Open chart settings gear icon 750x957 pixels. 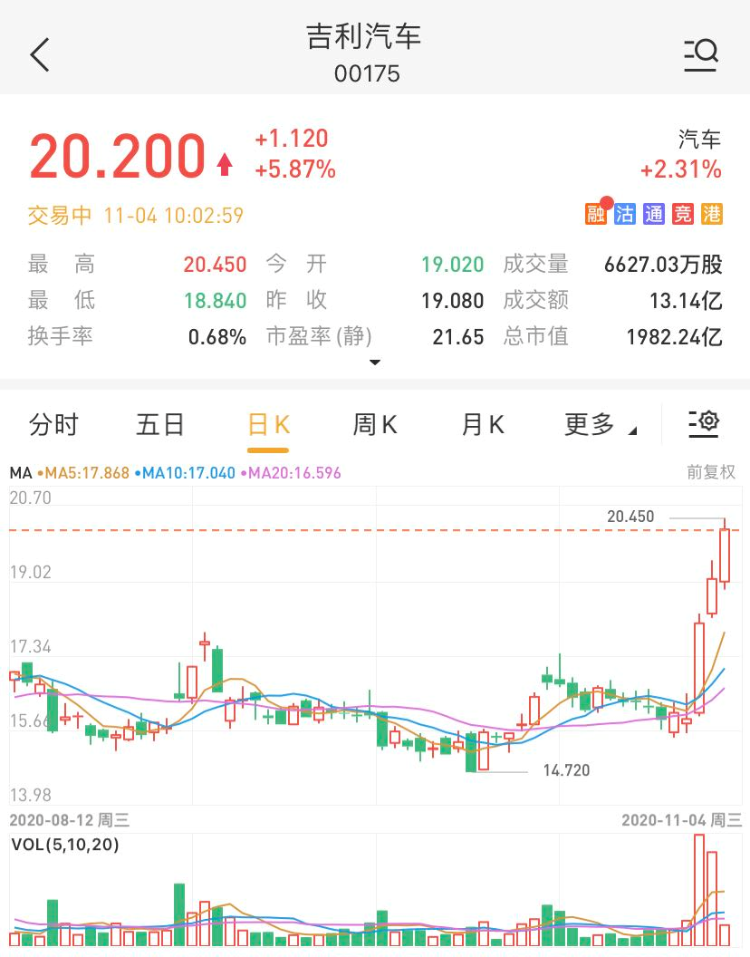coord(704,424)
